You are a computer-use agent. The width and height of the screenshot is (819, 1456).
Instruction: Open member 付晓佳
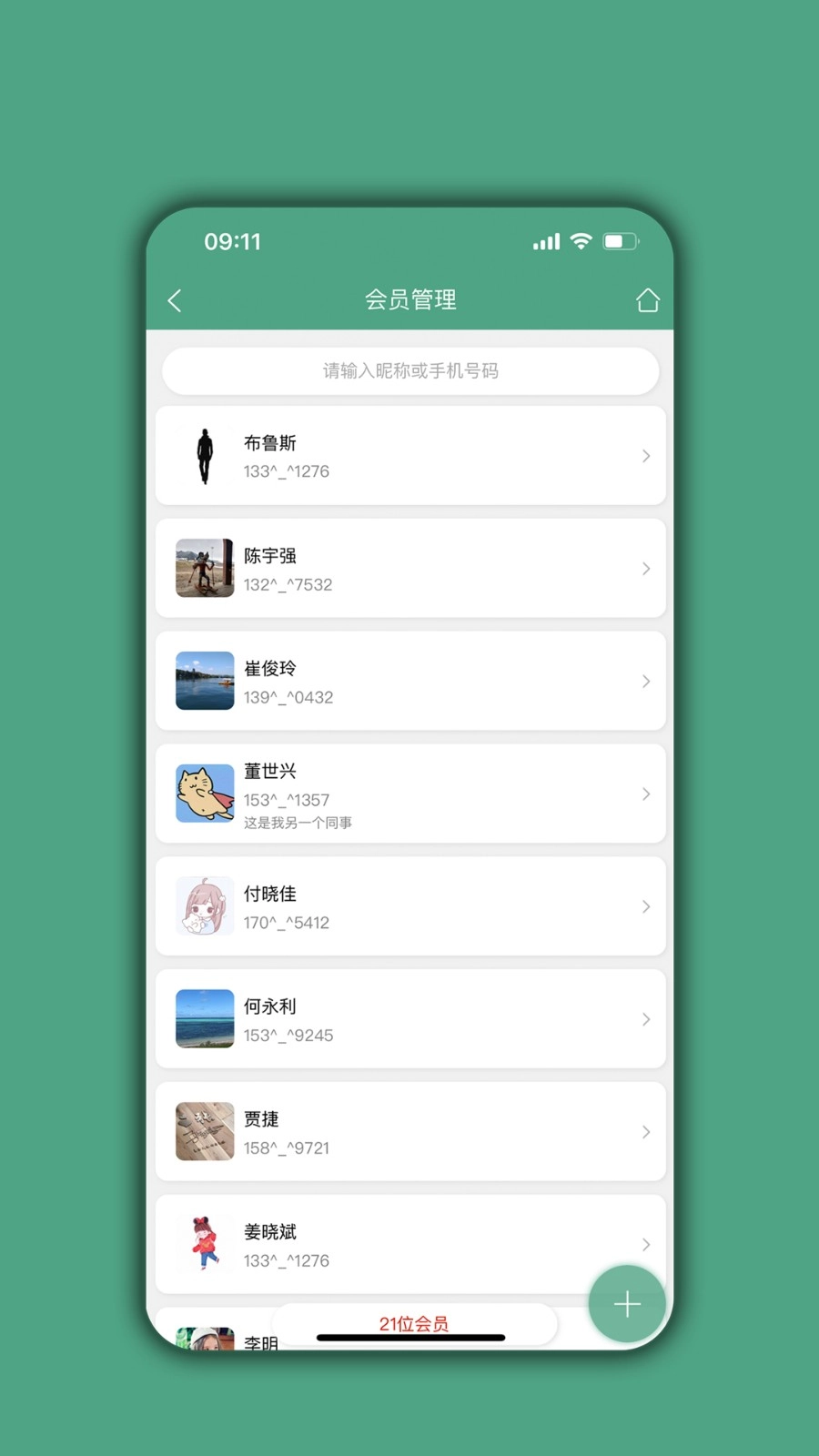(x=410, y=906)
